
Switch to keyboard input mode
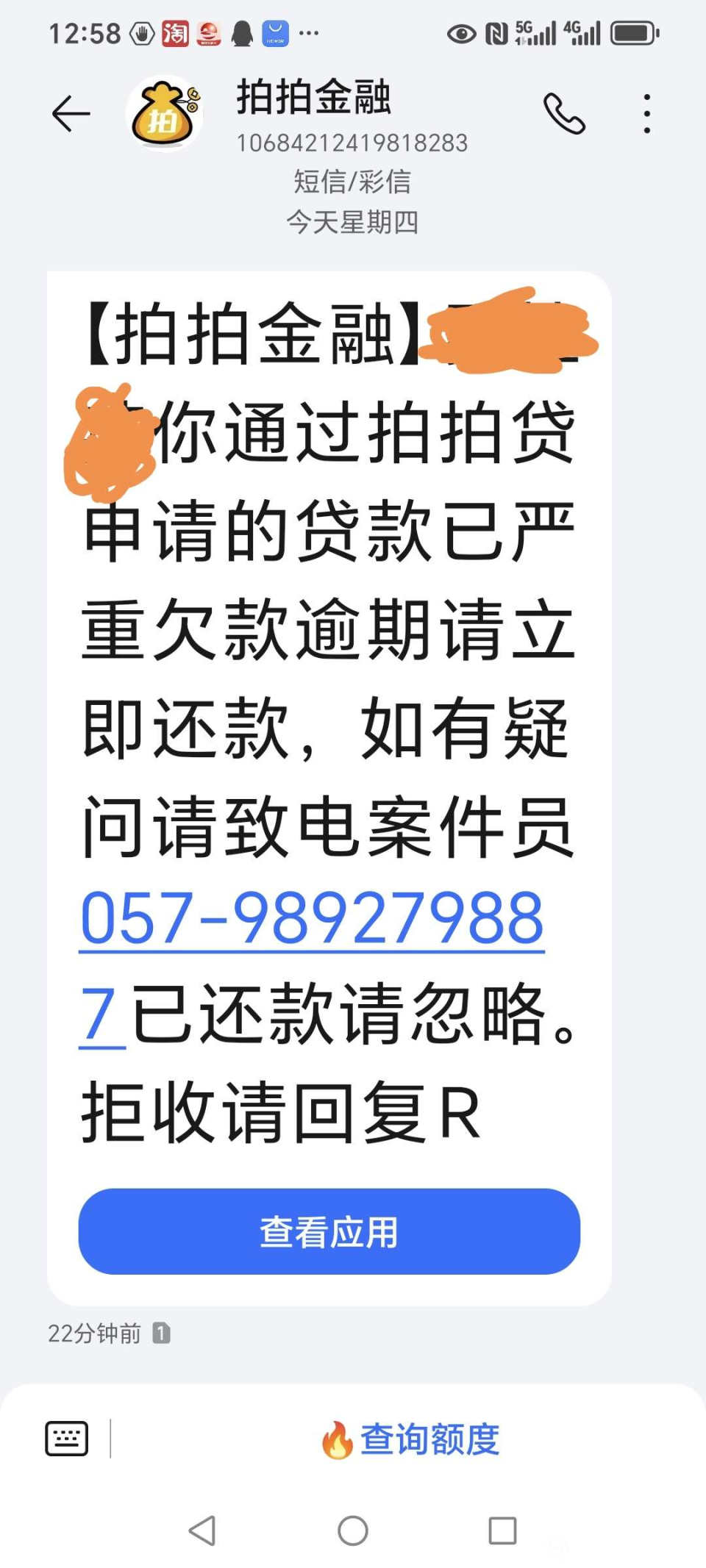pyautogui.click(x=67, y=1439)
